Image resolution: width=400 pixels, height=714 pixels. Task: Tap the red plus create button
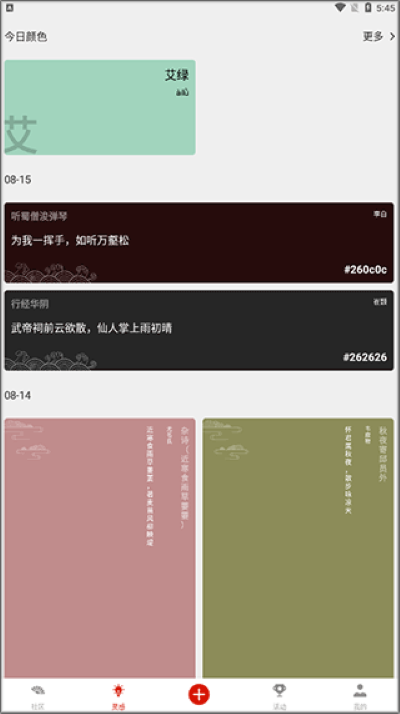click(x=199, y=694)
